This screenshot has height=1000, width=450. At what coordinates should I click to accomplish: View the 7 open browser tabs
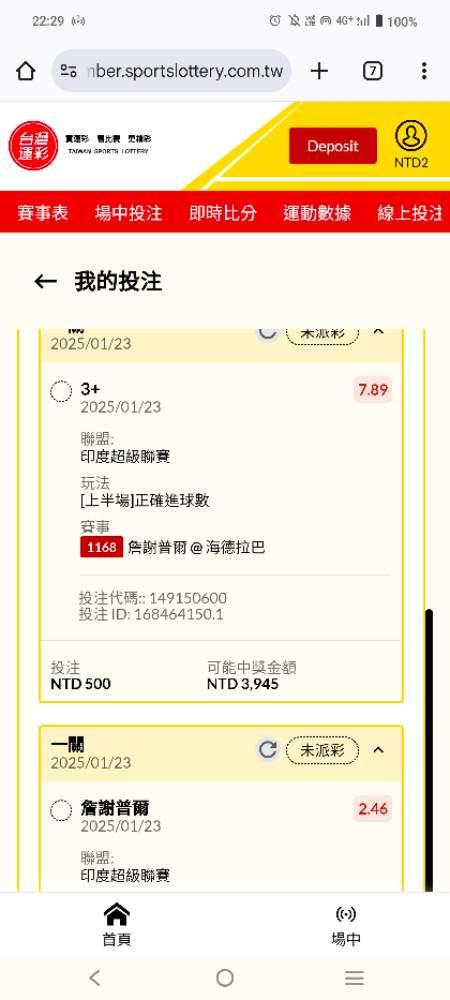[x=373, y=71]
